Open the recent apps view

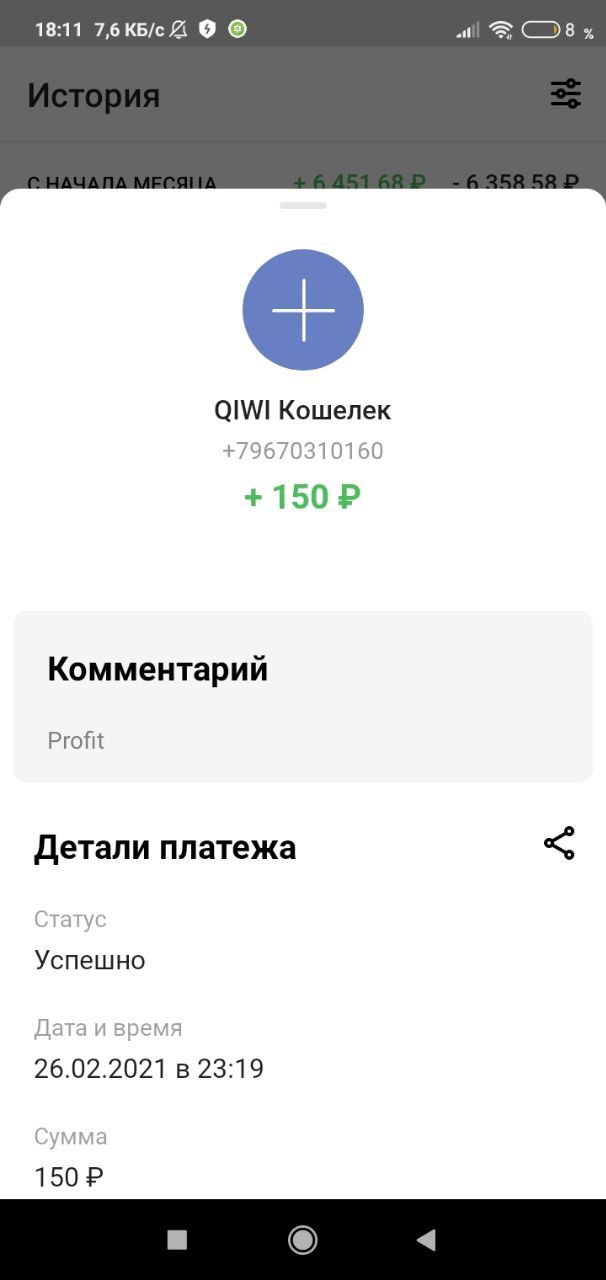tap(177, 1240)
